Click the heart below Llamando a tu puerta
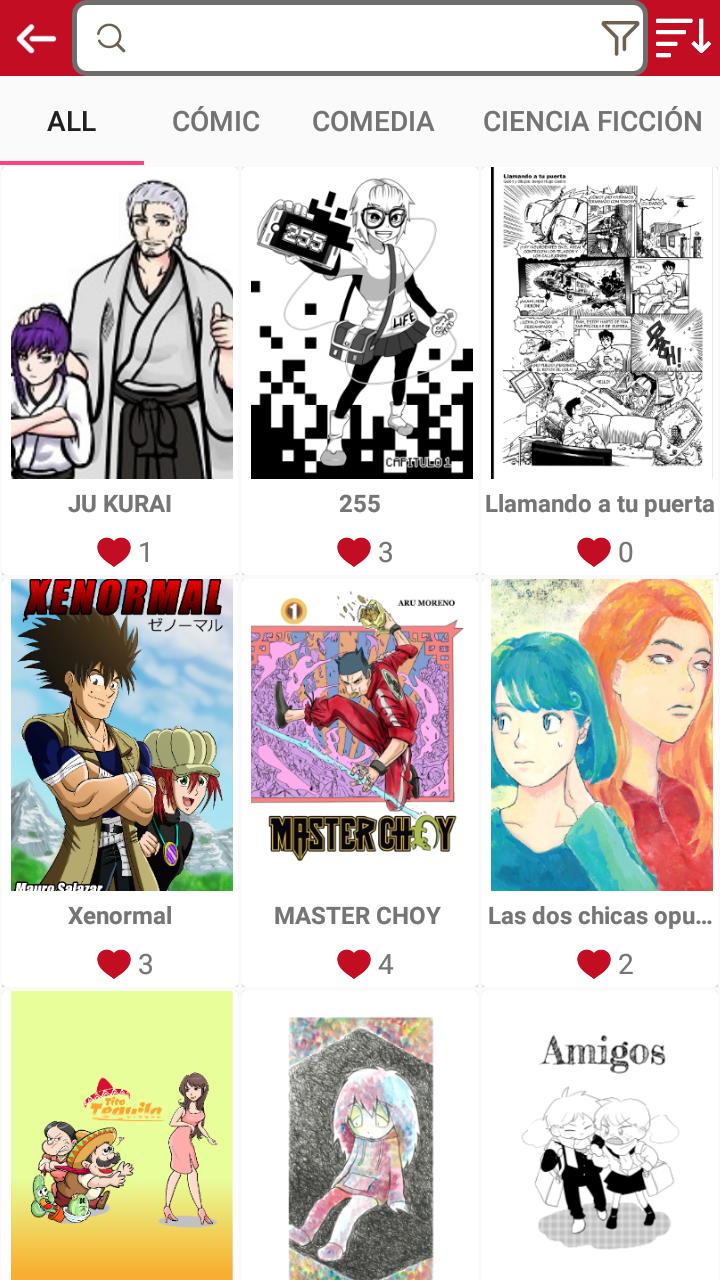Screen dimensions: 720x1280 (592, 550)
